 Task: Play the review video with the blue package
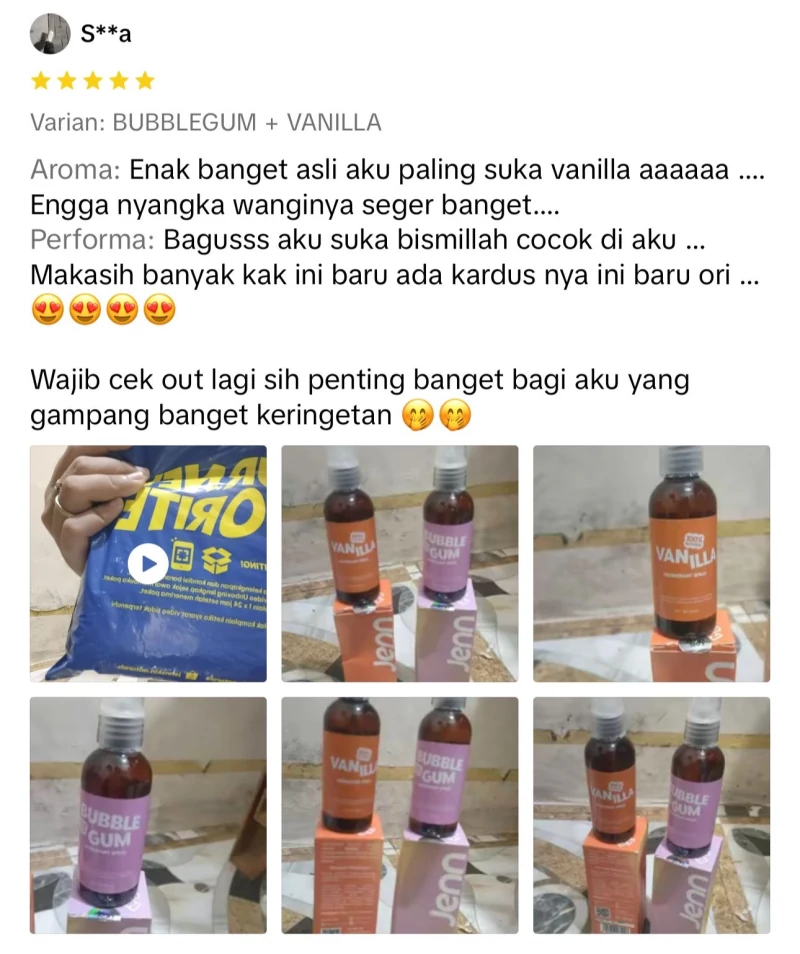tap(149, 564)
